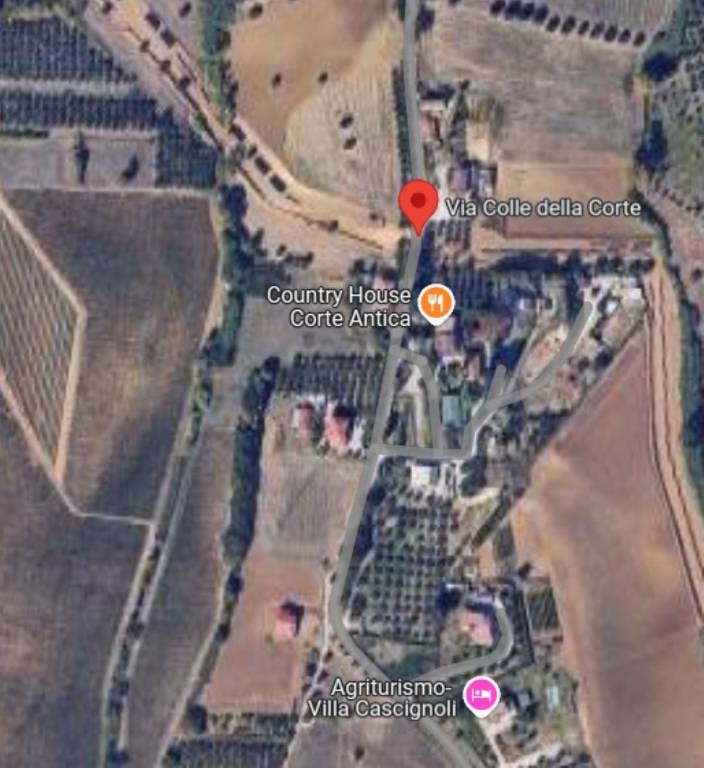Image resolution: width=704 pixels, height=768 pixels.
Task: Open Agriturismo Villa Cascignoli lodging marker
Action: pyautogui.click(x=482, y=693)
